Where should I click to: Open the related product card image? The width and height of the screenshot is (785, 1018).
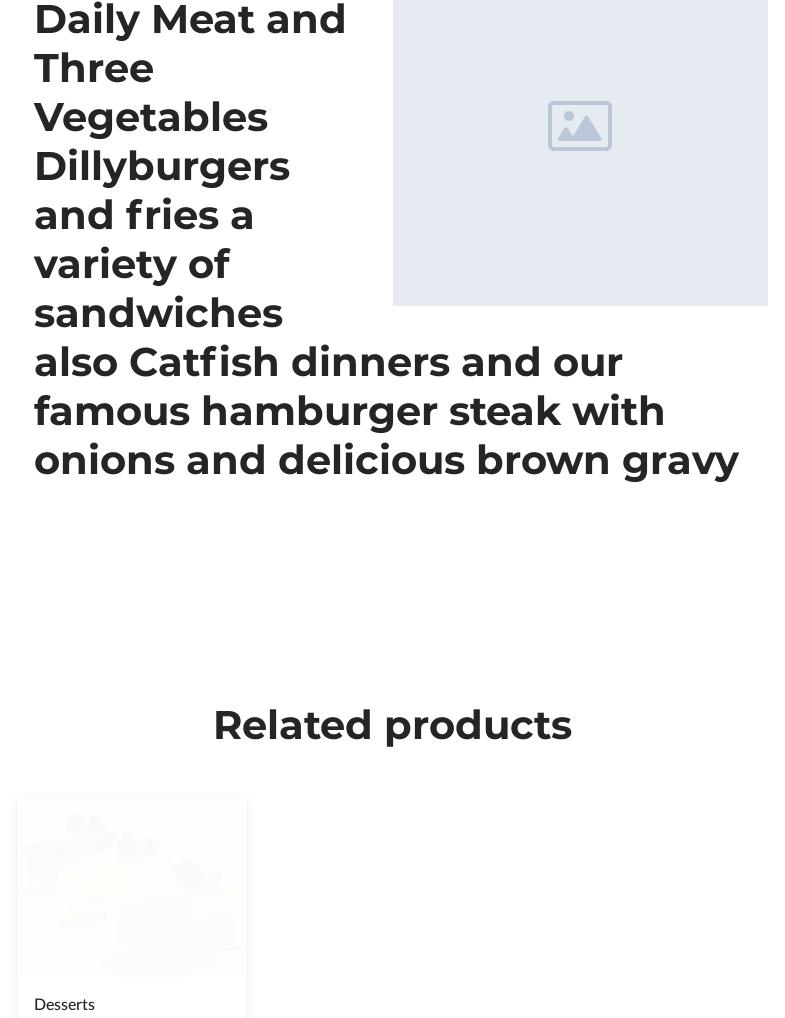[132, 886]
